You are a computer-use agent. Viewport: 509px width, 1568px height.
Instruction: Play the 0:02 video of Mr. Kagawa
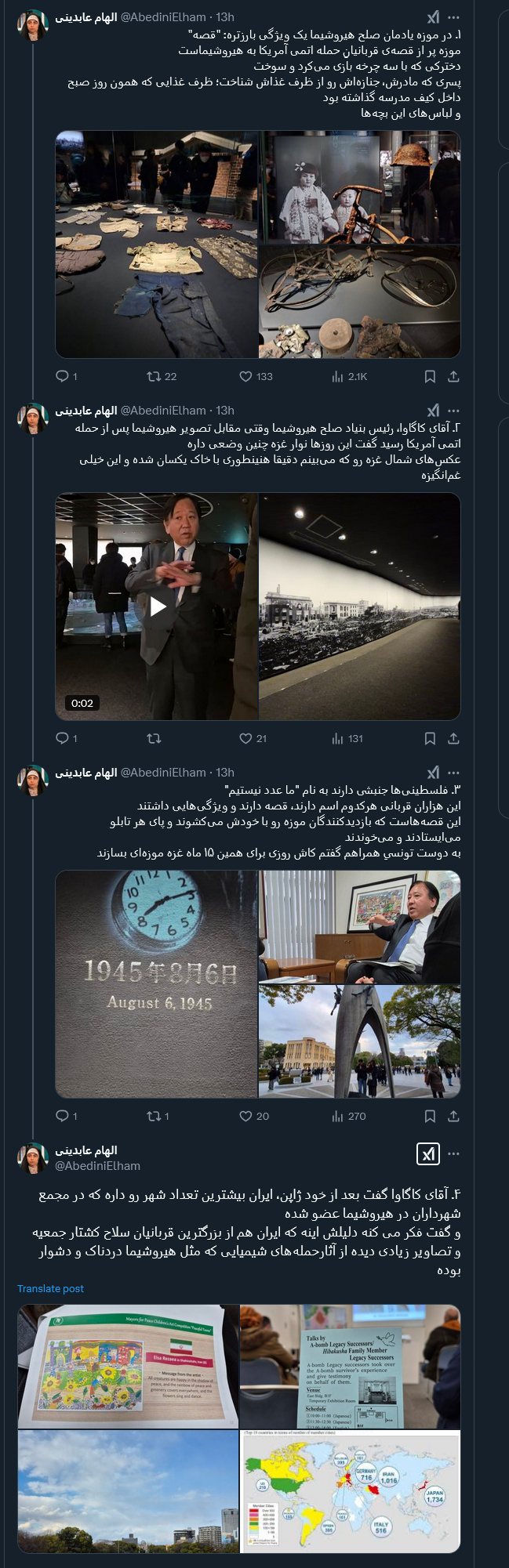(x=158, y=606)
